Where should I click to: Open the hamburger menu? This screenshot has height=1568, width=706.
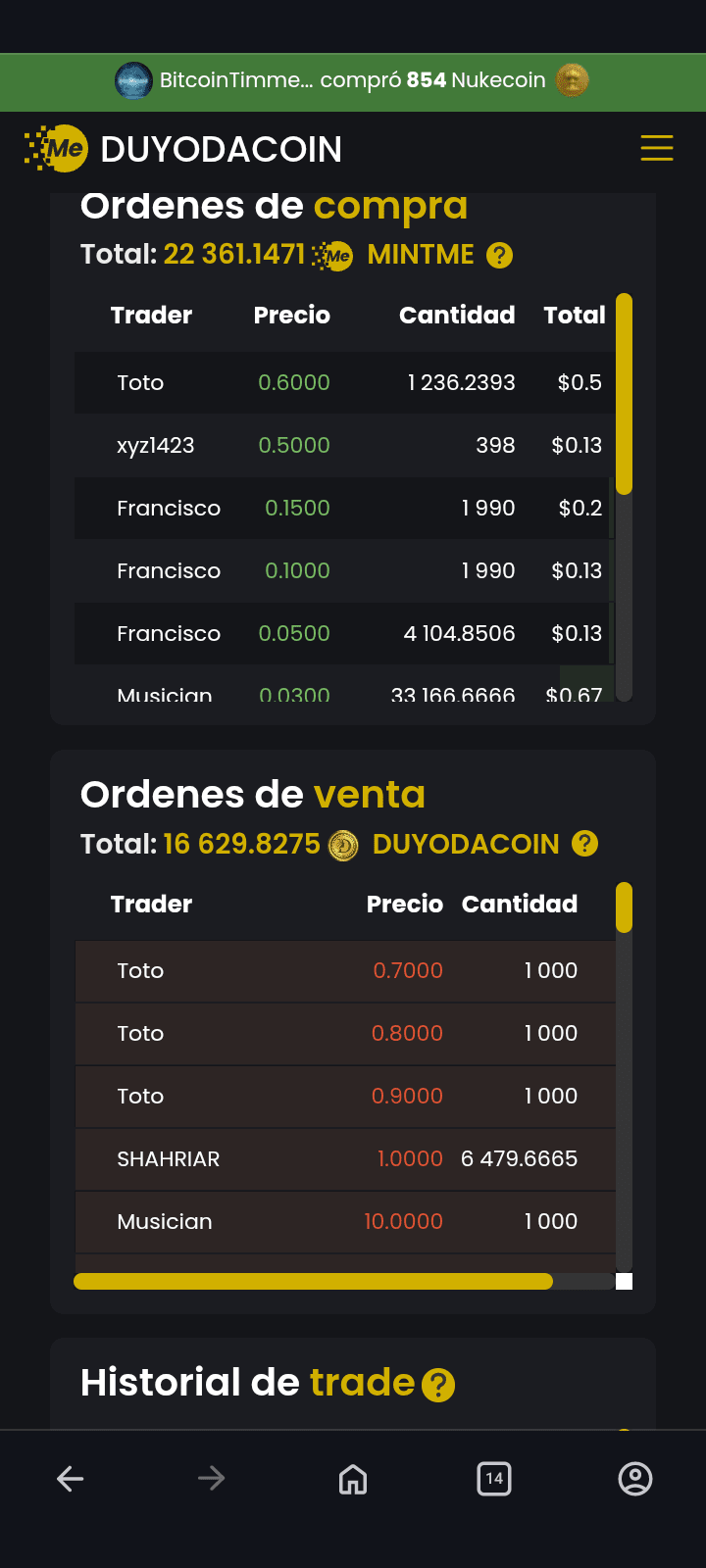656,148
